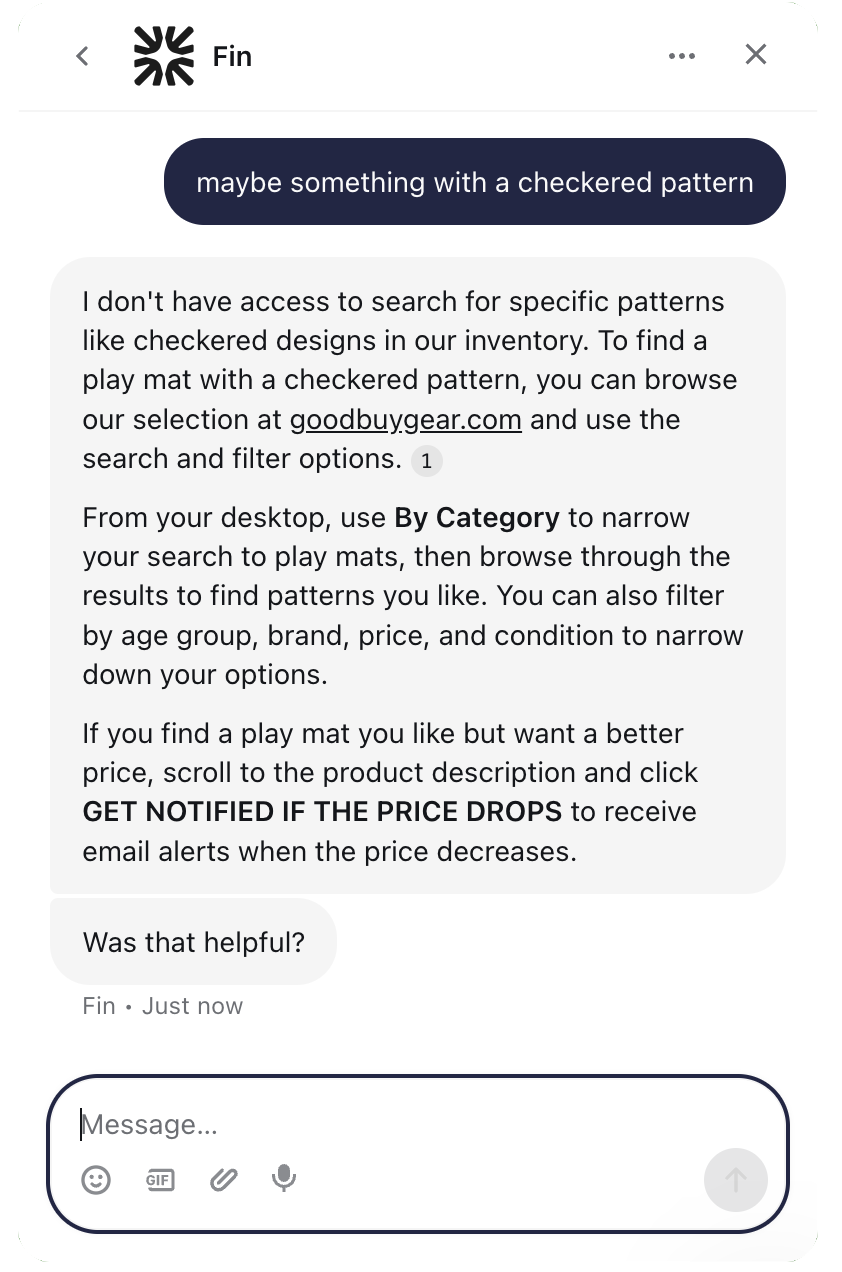842x1272 pixels.
Task: Start voice input with the microphone
Action: 285,1179
